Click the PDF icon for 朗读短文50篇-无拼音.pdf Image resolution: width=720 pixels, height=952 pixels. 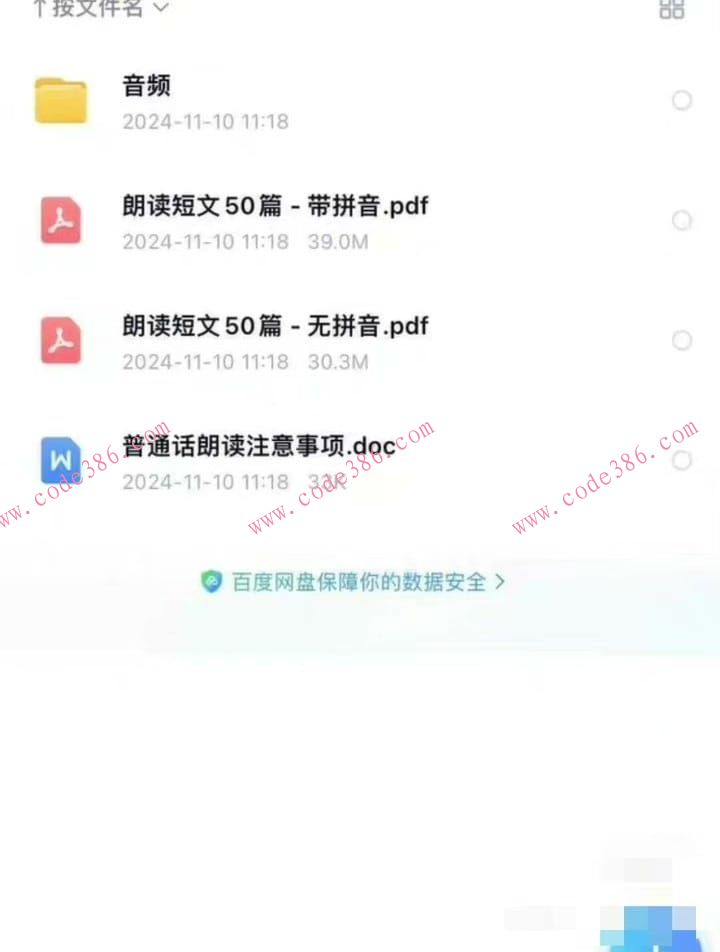pos(60,340)
